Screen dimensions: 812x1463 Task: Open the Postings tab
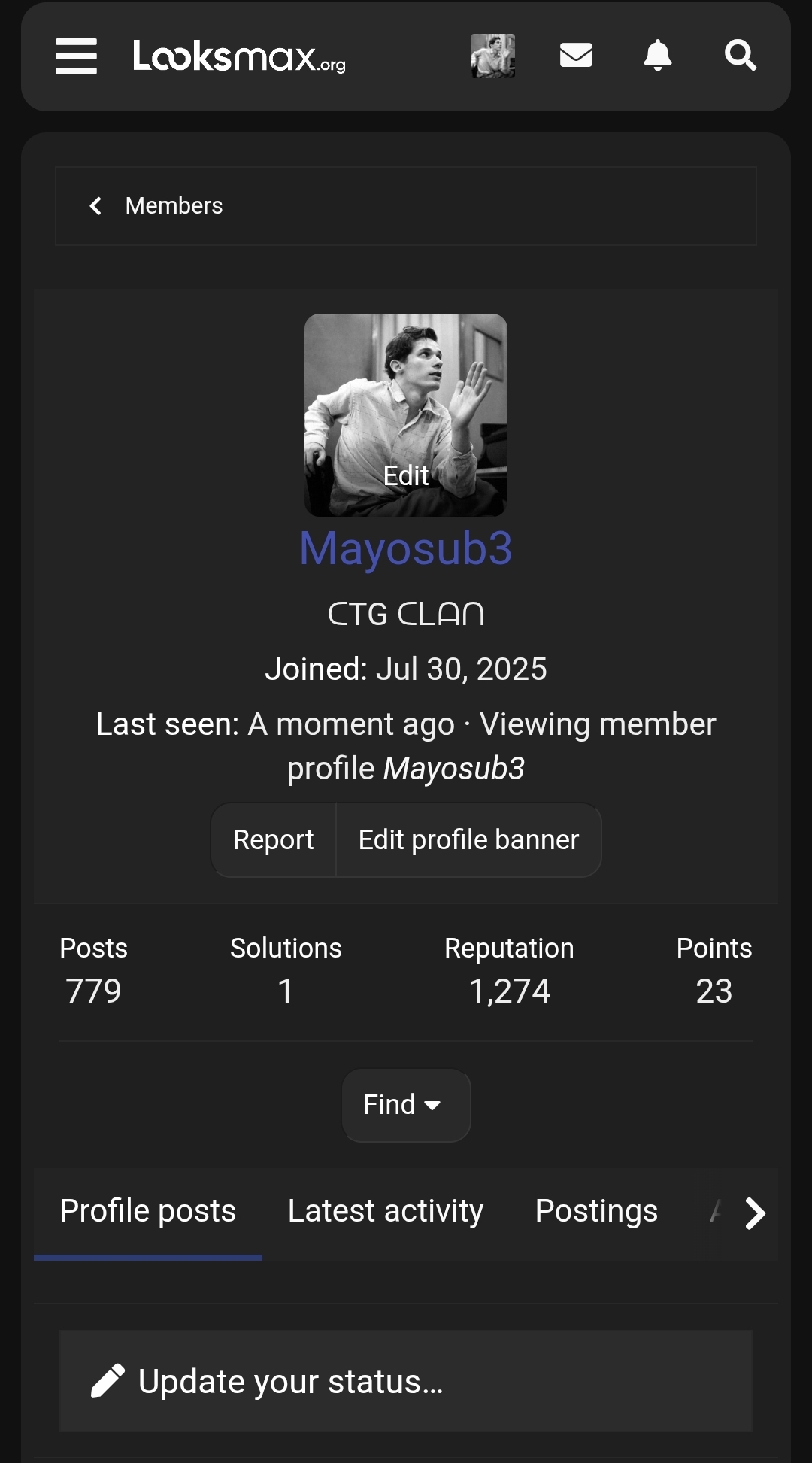pos(596,1211)
